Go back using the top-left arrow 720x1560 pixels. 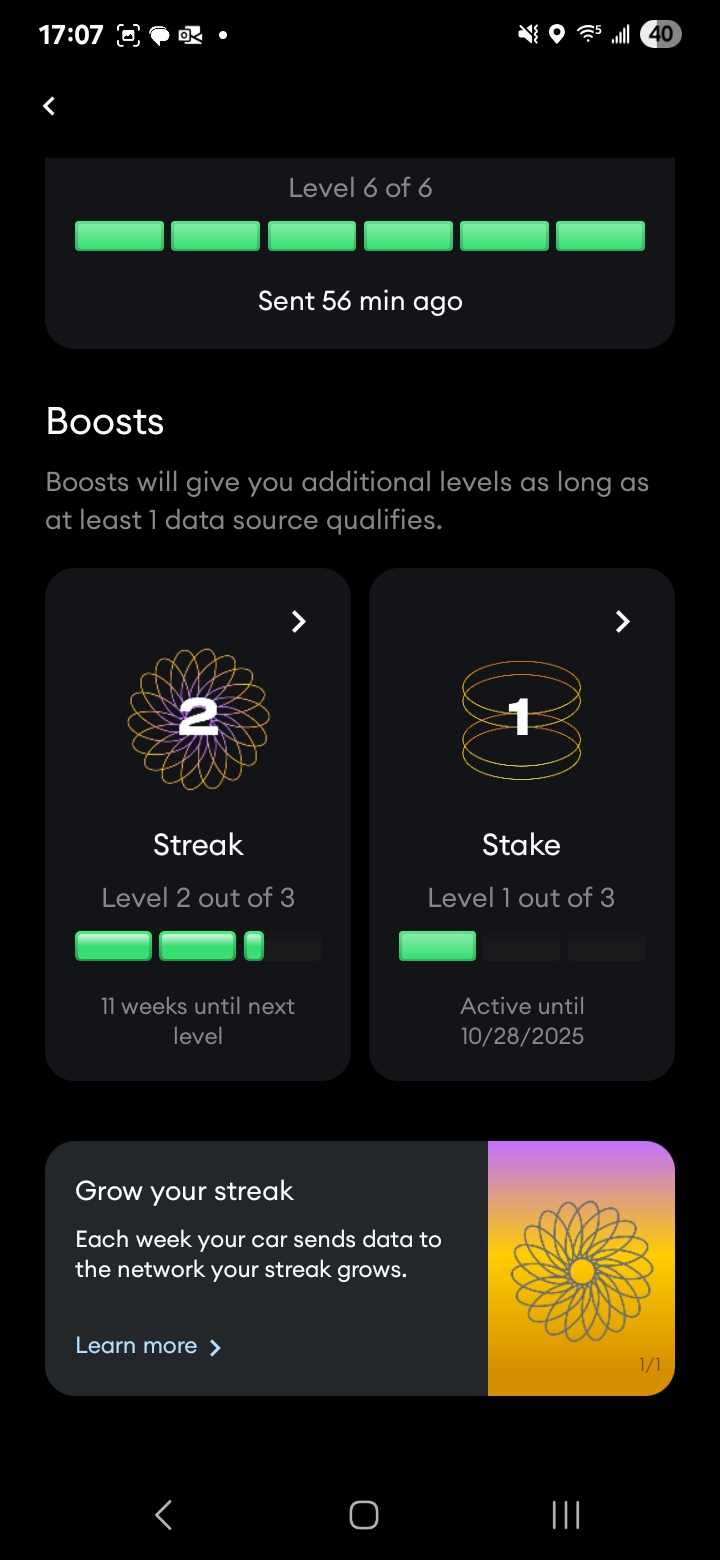point(49,106)
